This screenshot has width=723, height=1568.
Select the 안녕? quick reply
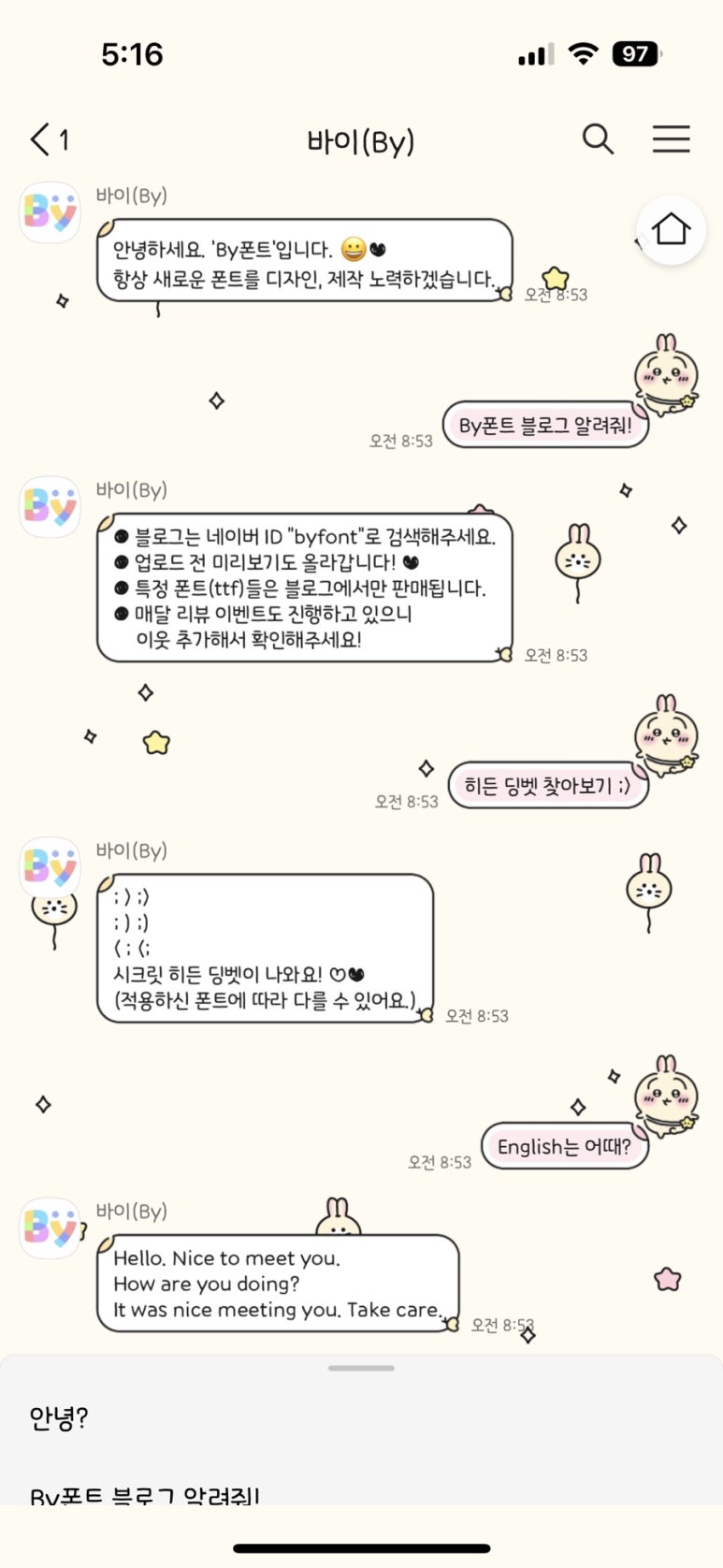tap(59, 1418)
